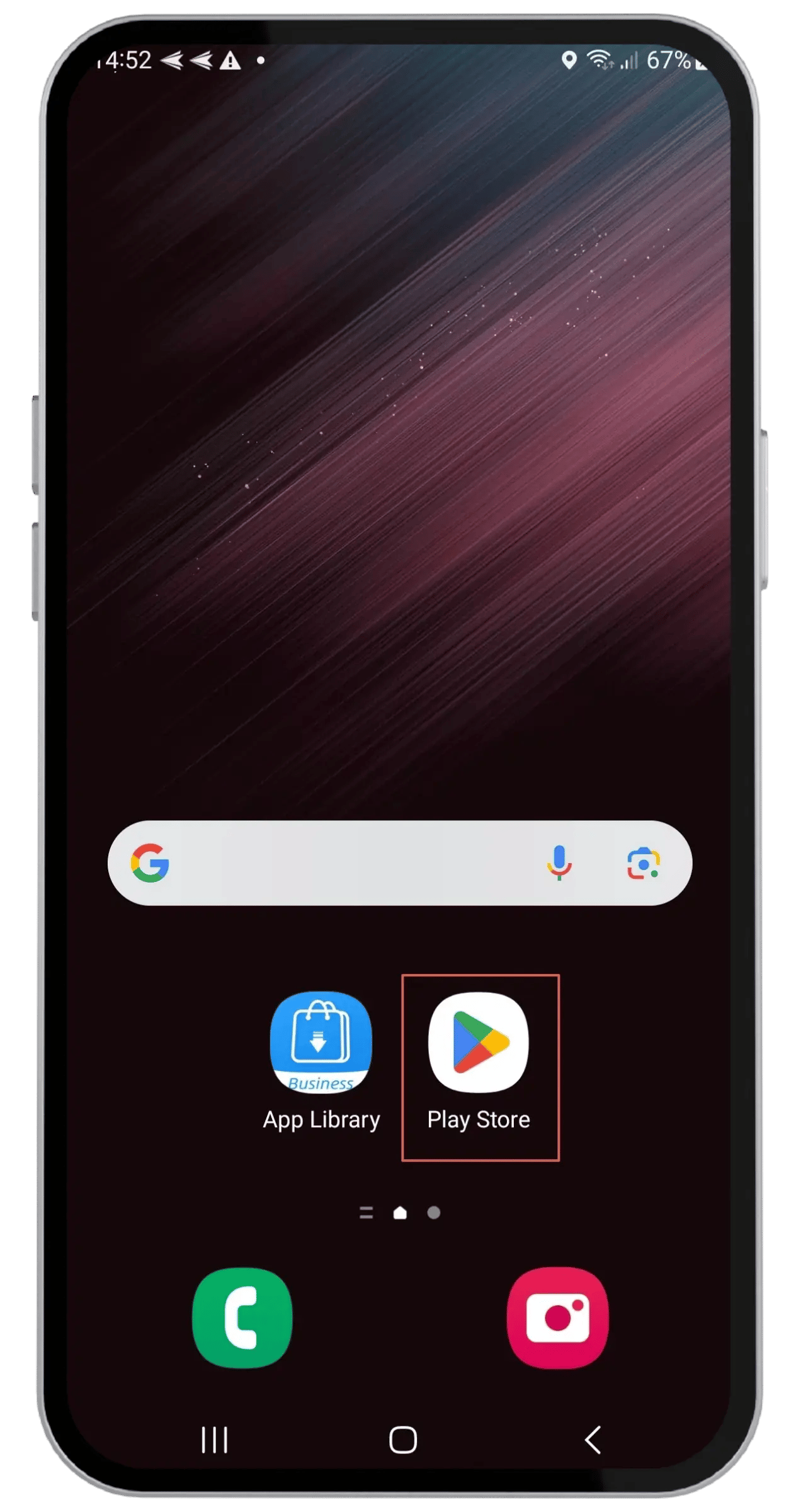The image size is (801, 1512).
Task: Open the green Phone app
Action: (242, 1317)
